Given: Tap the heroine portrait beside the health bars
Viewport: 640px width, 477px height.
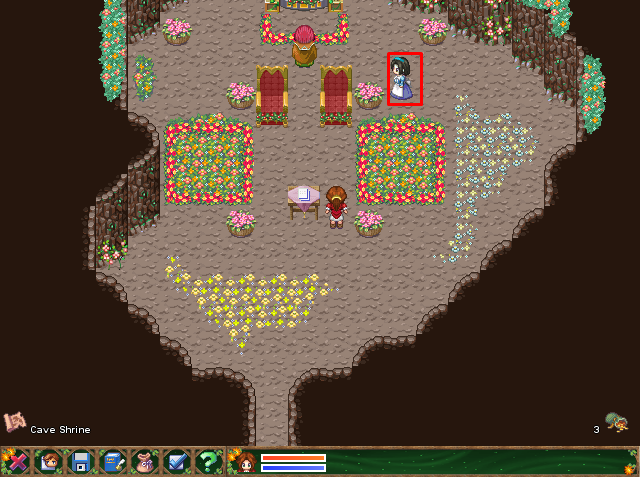Looking at the screenshot, I should click(x=245, y=462).
